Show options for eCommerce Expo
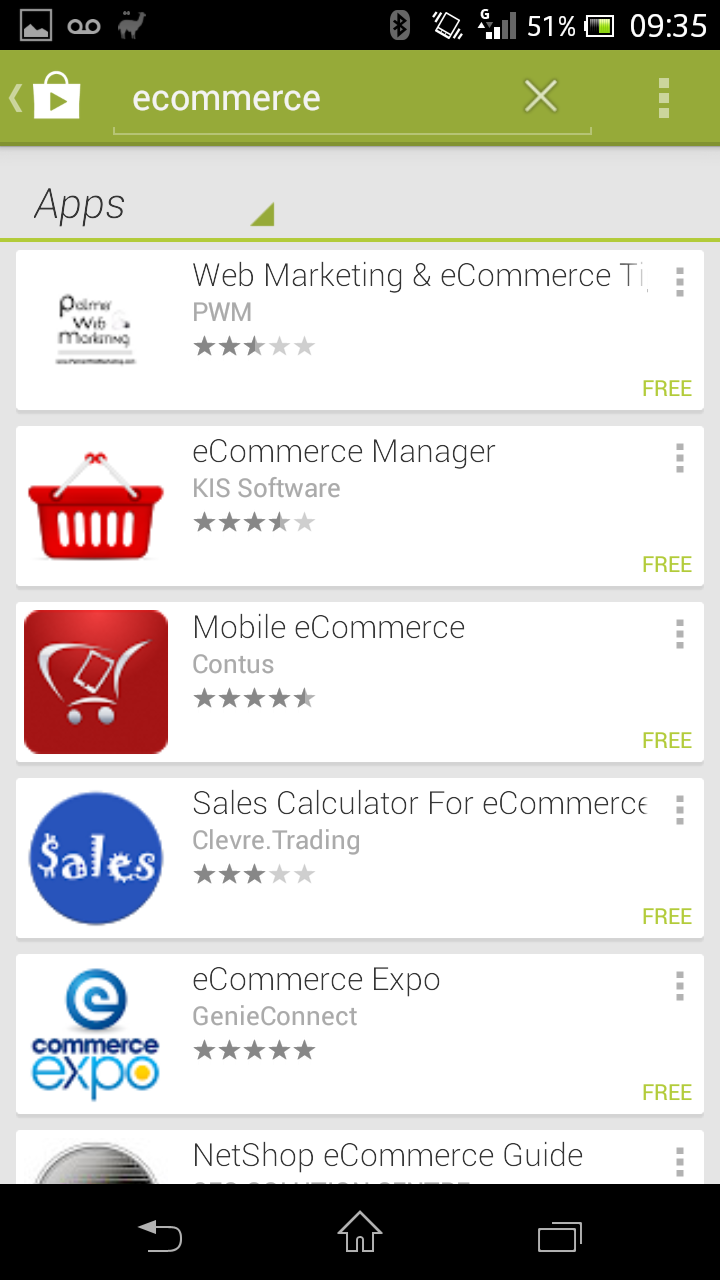Screen dimensions: 720x1280 tap(679, 987)
